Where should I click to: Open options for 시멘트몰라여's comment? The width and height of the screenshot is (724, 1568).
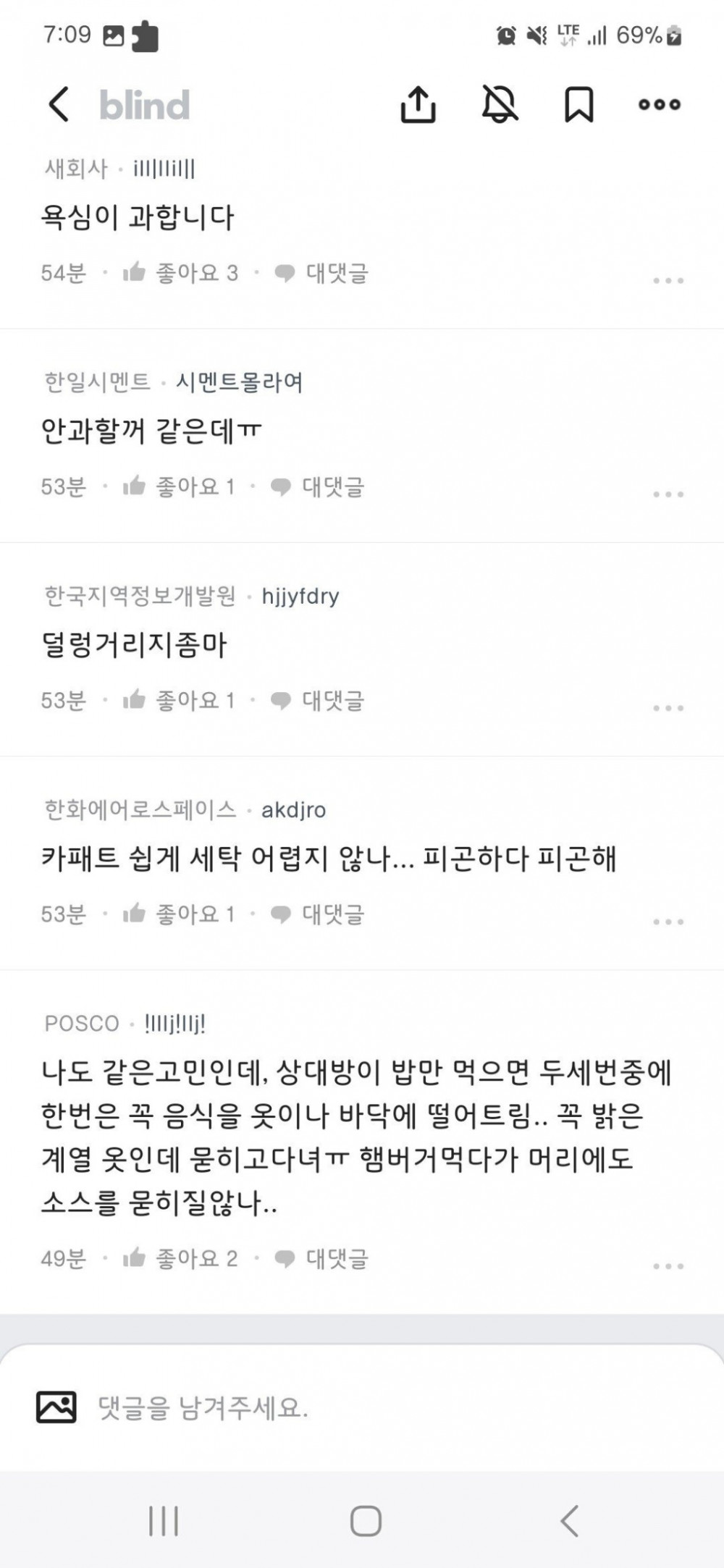[x=668, y=494]
